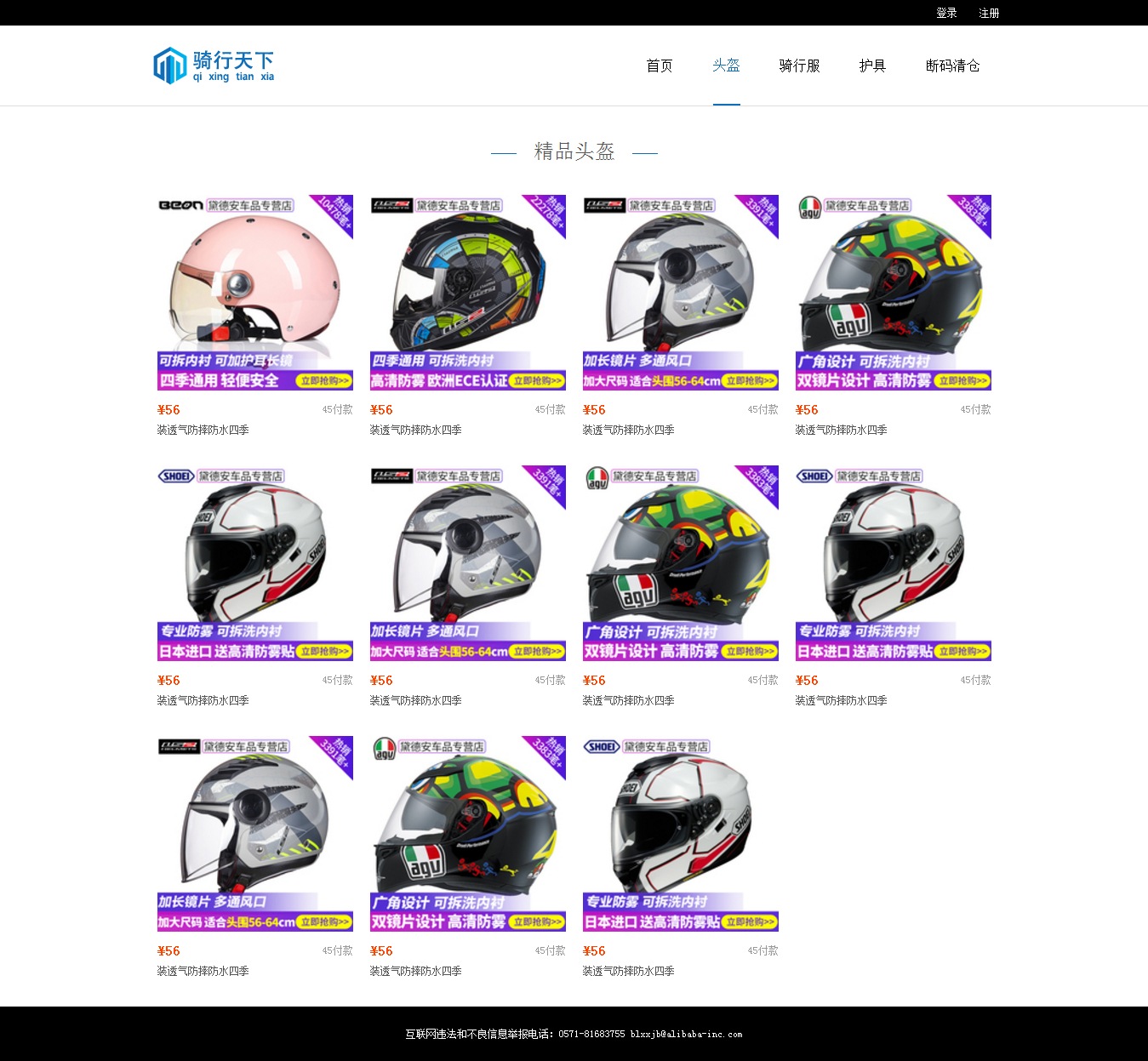View the black multicolor full-face helmet in first row
The image size is (1148, 1061).
(x=467, y=293)
